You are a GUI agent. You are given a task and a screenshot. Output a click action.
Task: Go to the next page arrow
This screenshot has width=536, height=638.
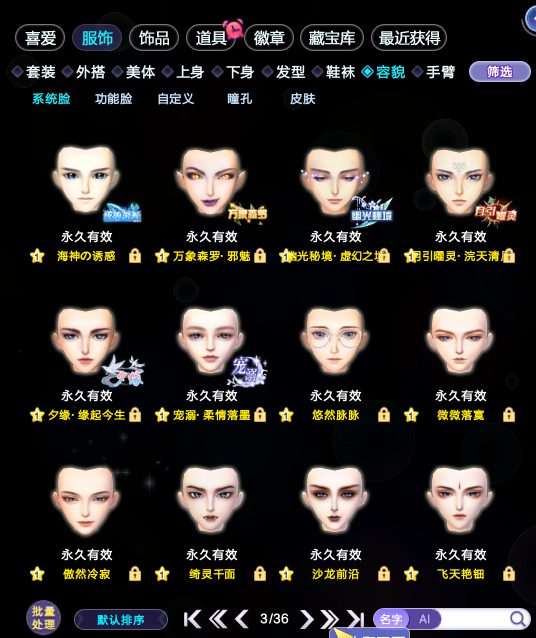pos(307,619)
